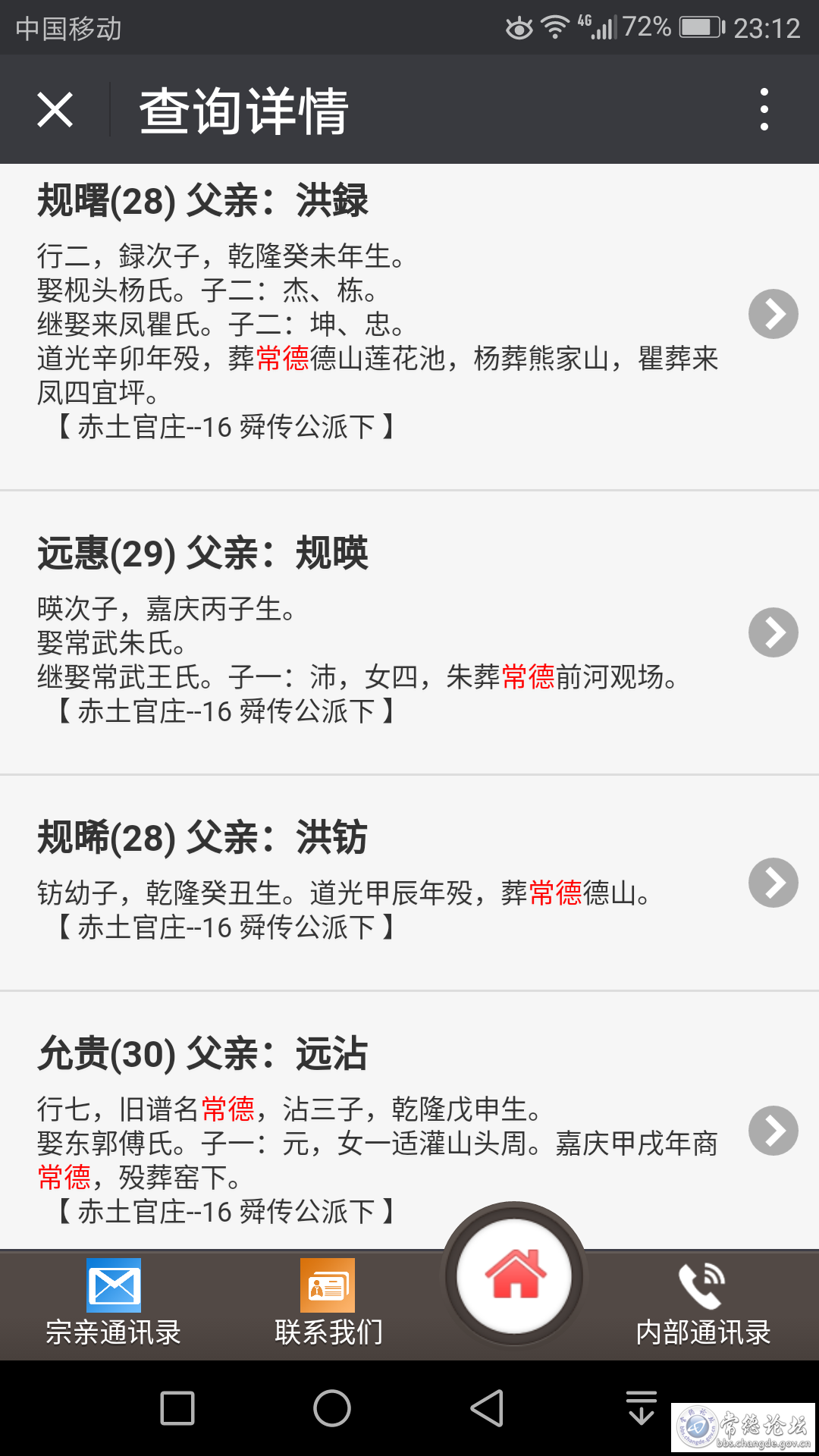Open the 规晞(28) entry arrow
819x1456 pixels.
tap(773, 883)
